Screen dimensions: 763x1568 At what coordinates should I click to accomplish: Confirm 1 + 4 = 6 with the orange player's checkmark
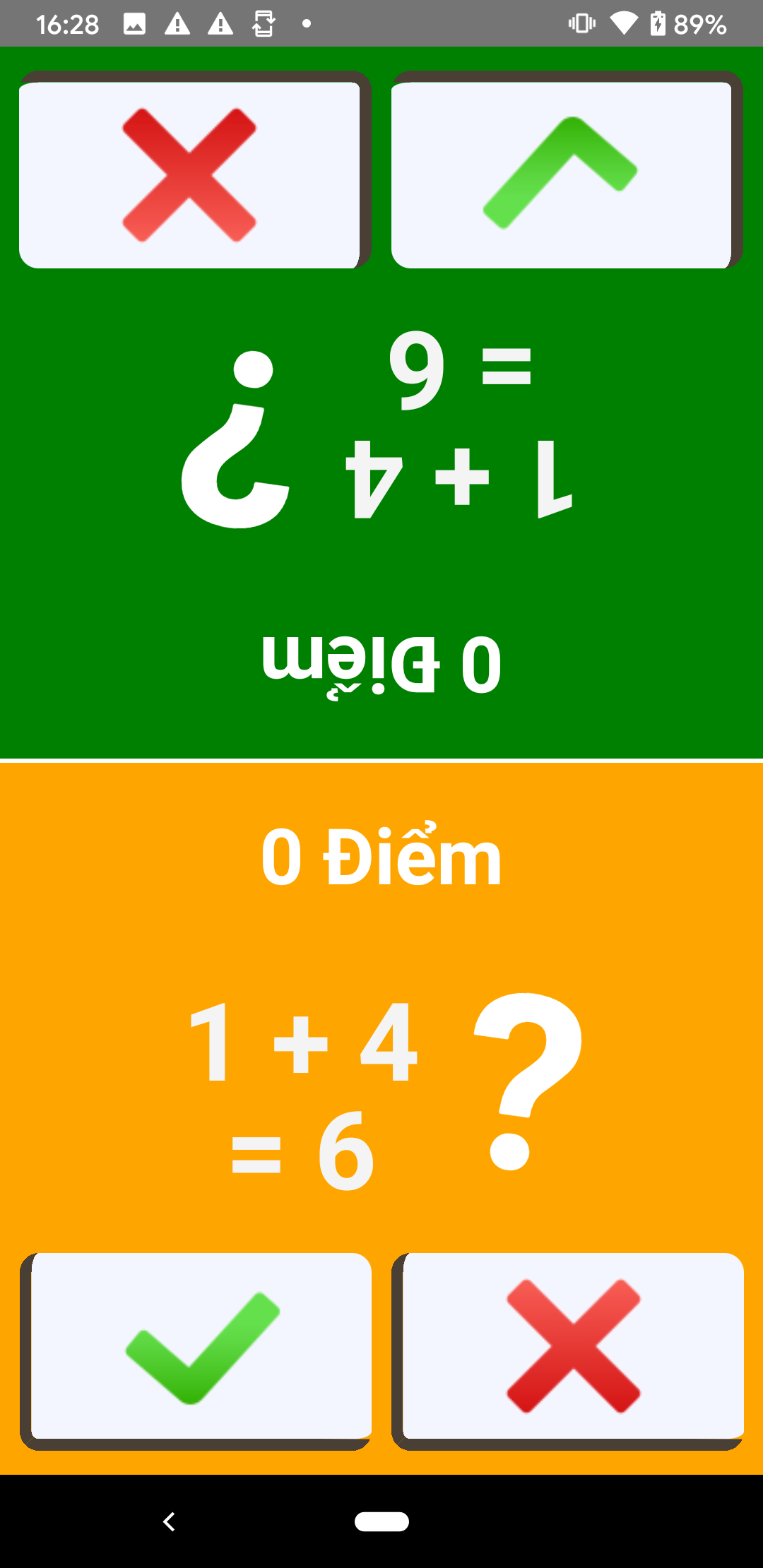tap(201, 1348)
